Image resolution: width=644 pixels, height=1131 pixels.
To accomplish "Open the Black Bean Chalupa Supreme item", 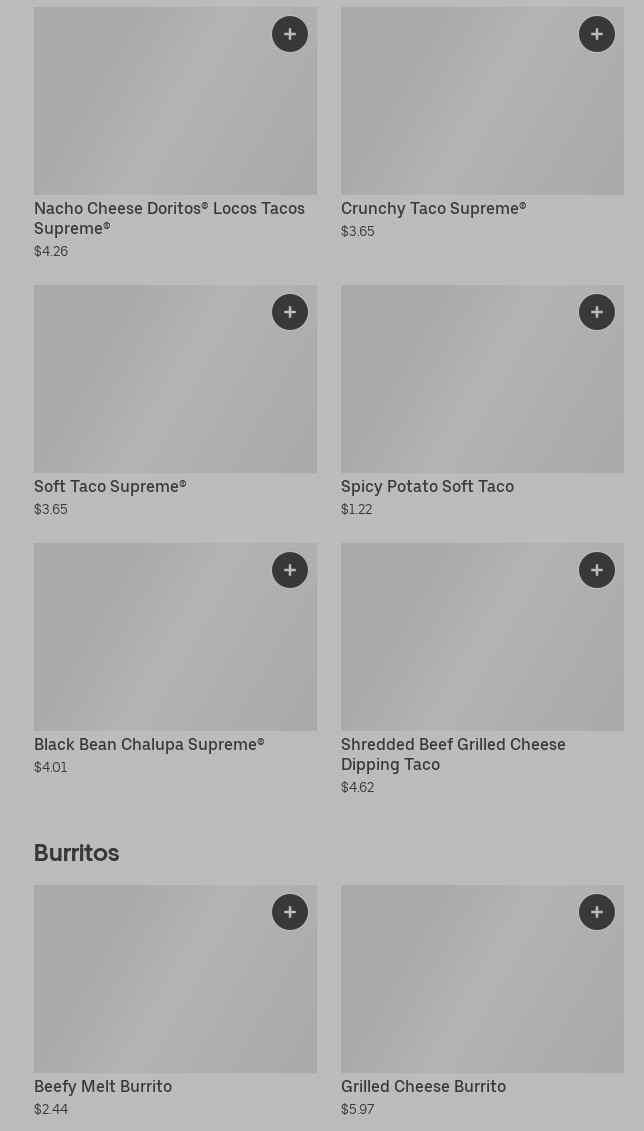I will (149, 745).
